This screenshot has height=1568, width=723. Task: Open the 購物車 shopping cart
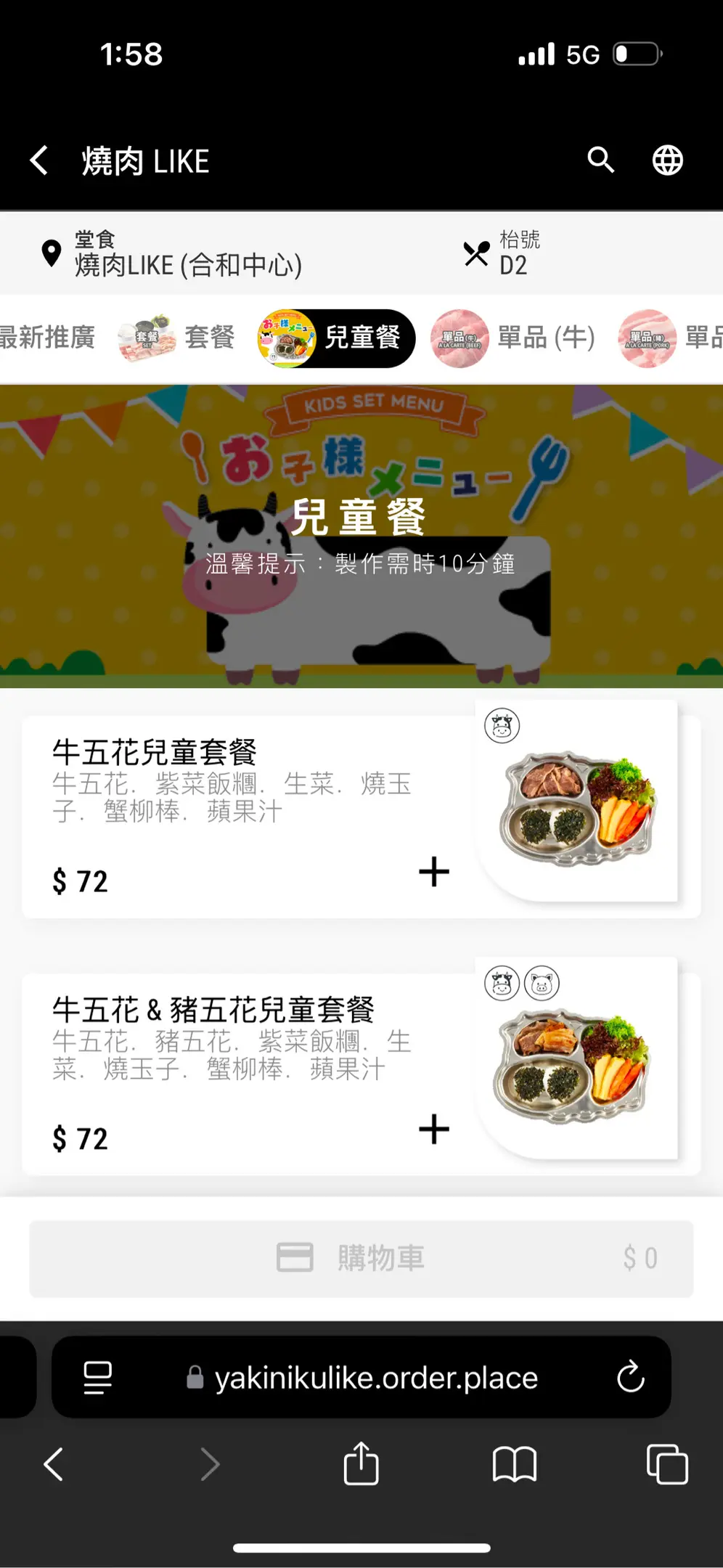(361, 1258)
